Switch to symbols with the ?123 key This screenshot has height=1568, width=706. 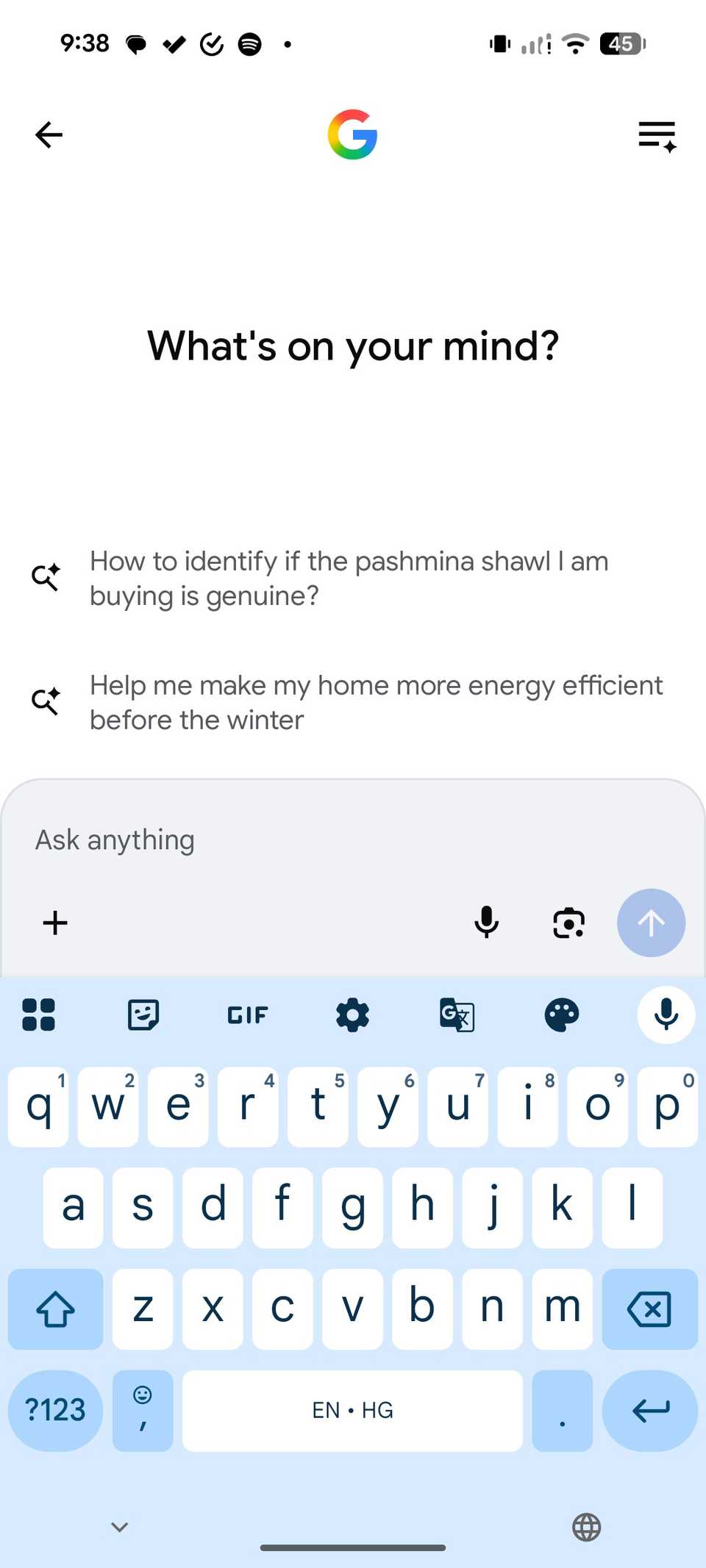click(x=54, y=1410)
